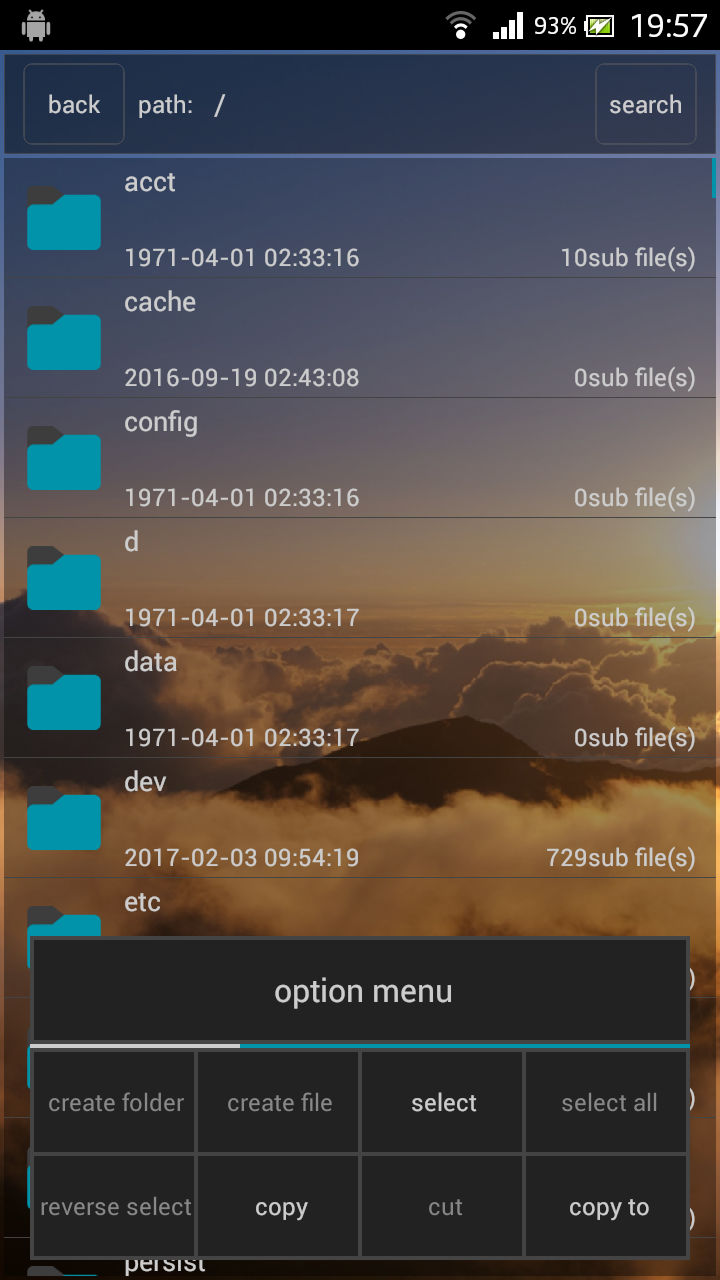The width and height of the screenshot is (720, 1280).
Task: Open the cache folder icon
Action: coord(63,340)
